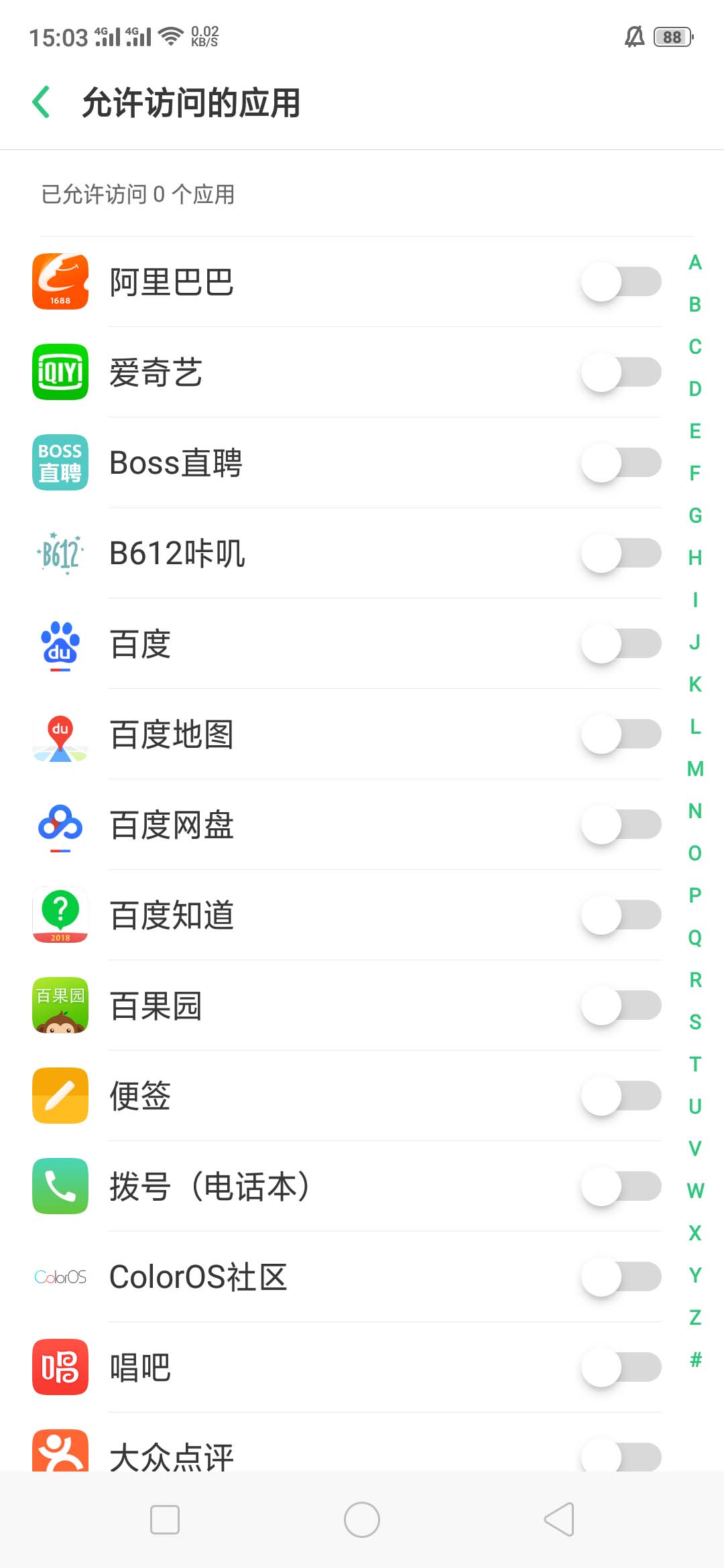Allow access for 百度知道
The height and width of the screenshot is (1568, 724).
click(621, 915)
